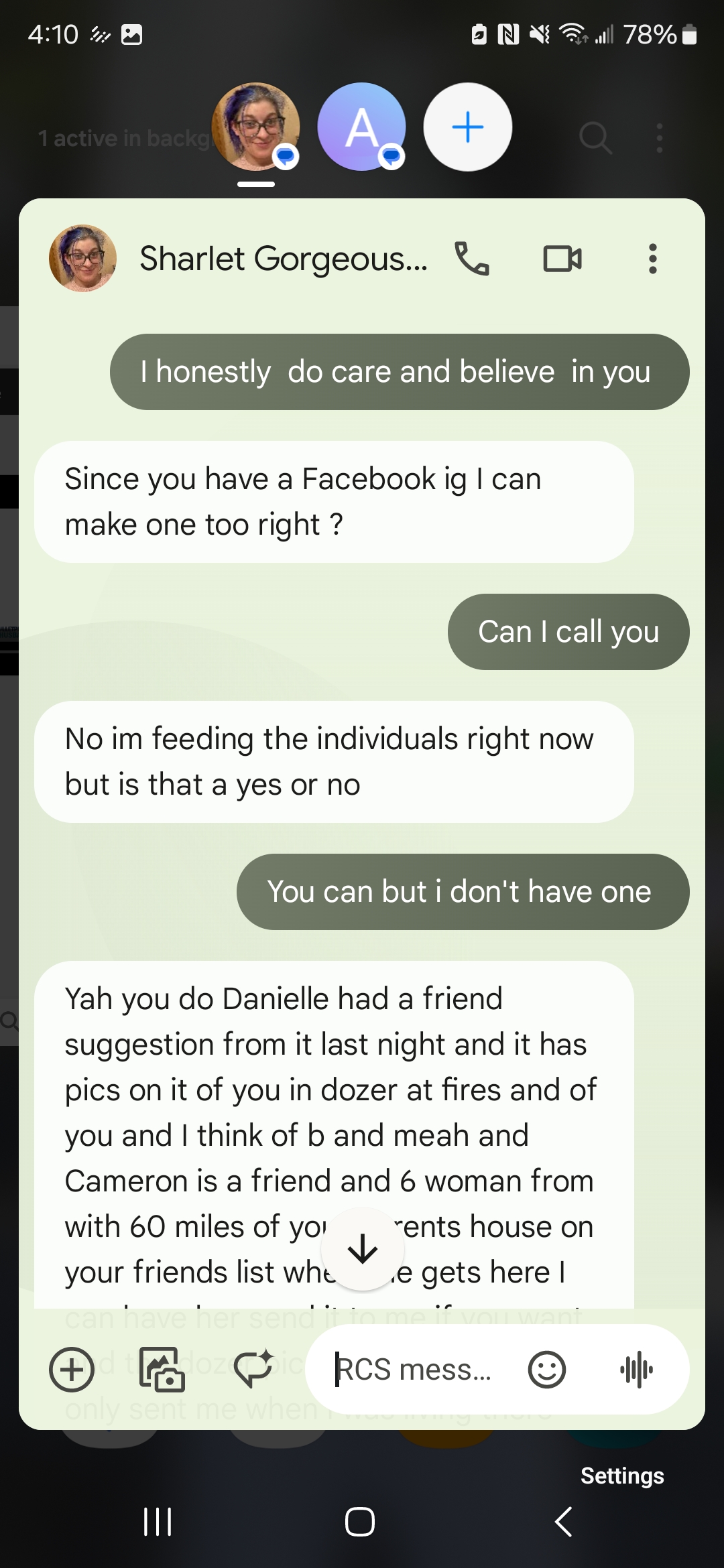Jump to the latest message
724x1568 pixels.
click(x=363, y=1248)
